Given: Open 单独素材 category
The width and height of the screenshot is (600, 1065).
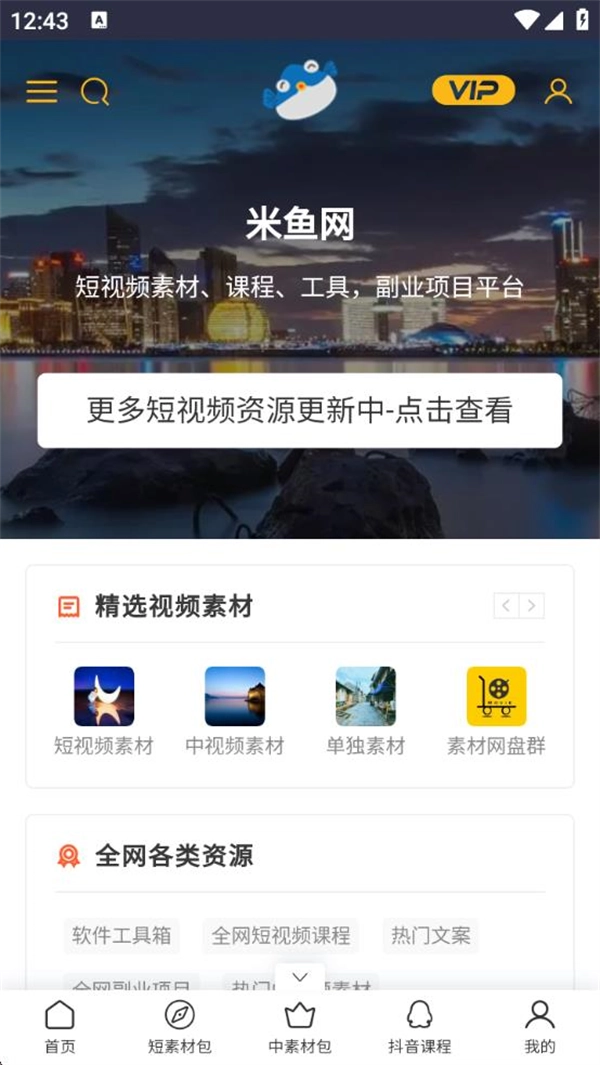Looking at the screenshot, I should tap(366, 710).
